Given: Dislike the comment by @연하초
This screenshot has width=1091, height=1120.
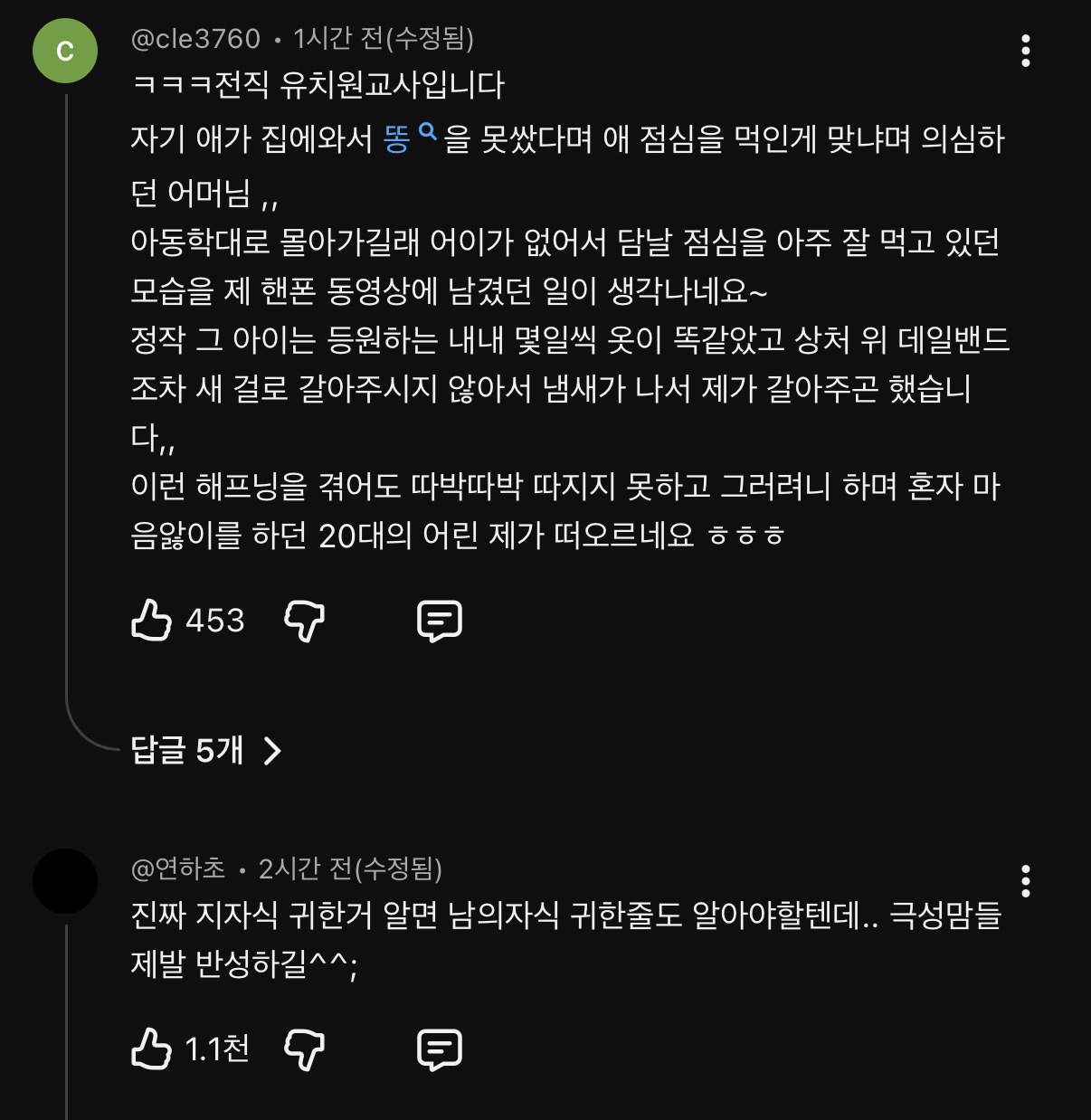Looking at the screenshot, I should [x=304, y=1049].
